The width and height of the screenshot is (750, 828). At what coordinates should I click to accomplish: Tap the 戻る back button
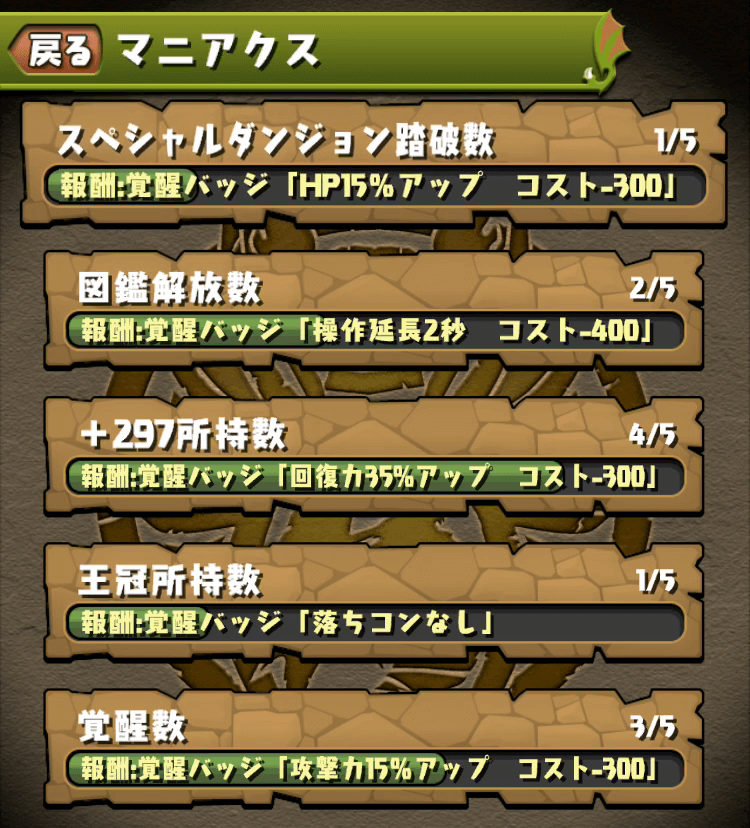[x=60, y=50]
